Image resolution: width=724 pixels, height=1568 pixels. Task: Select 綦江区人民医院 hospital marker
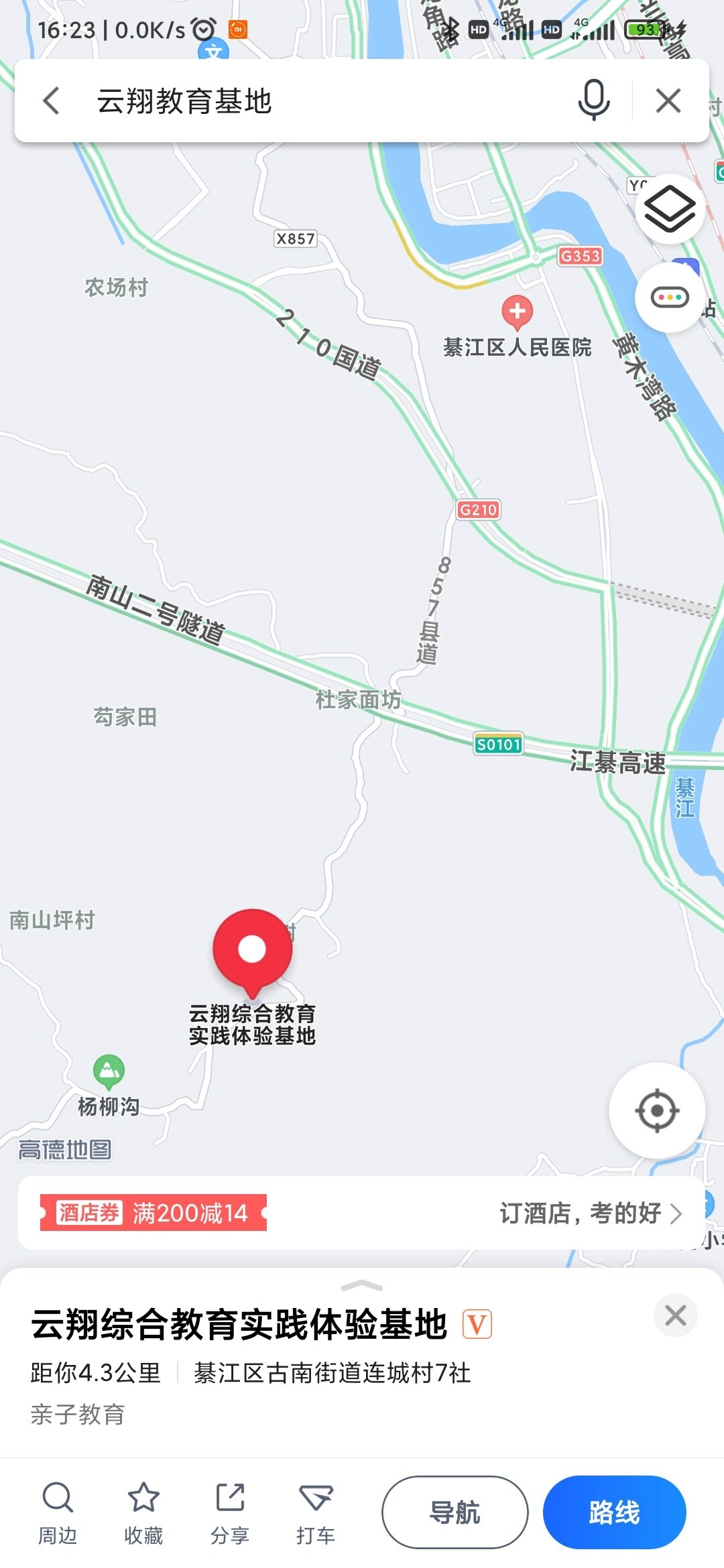[518, 312]
